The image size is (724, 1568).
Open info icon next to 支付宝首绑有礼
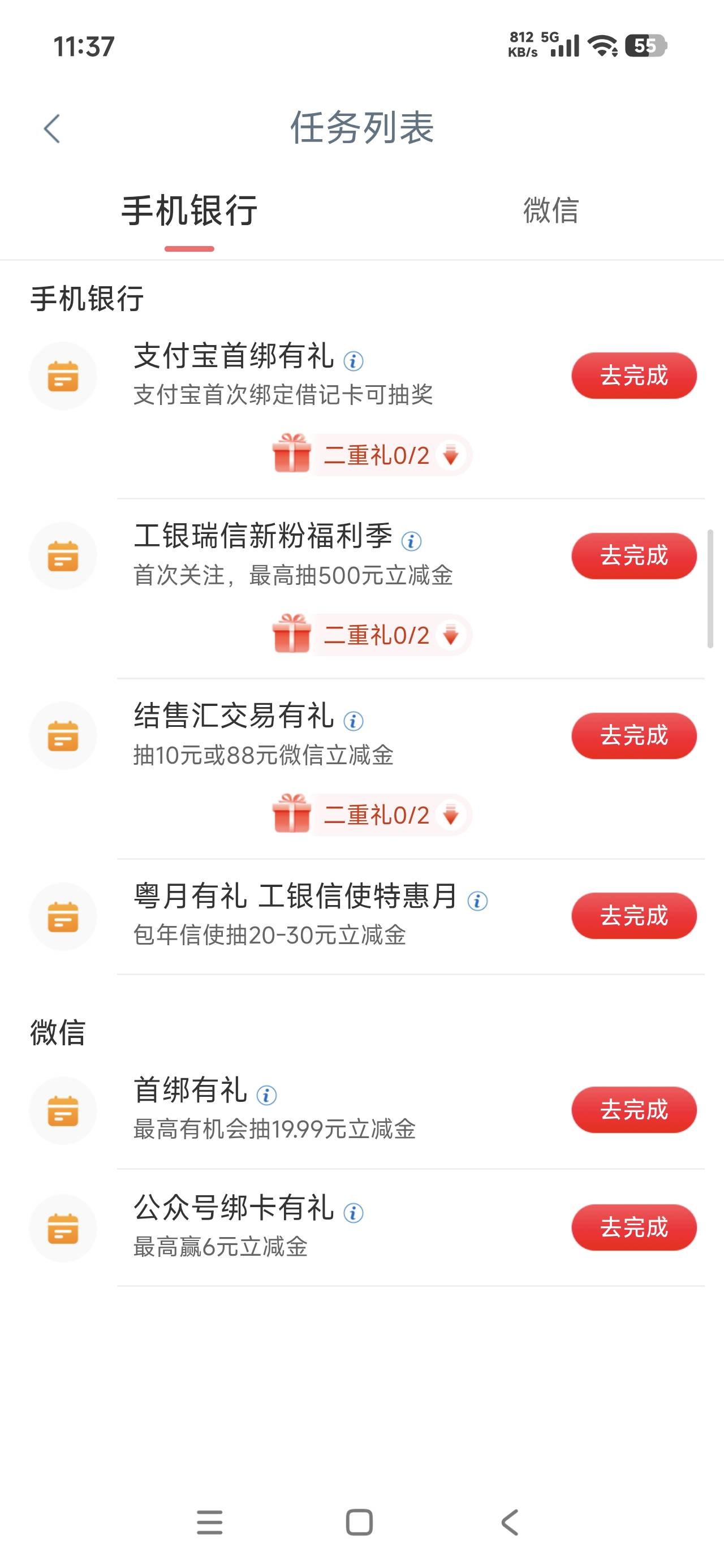coord(354,361)
